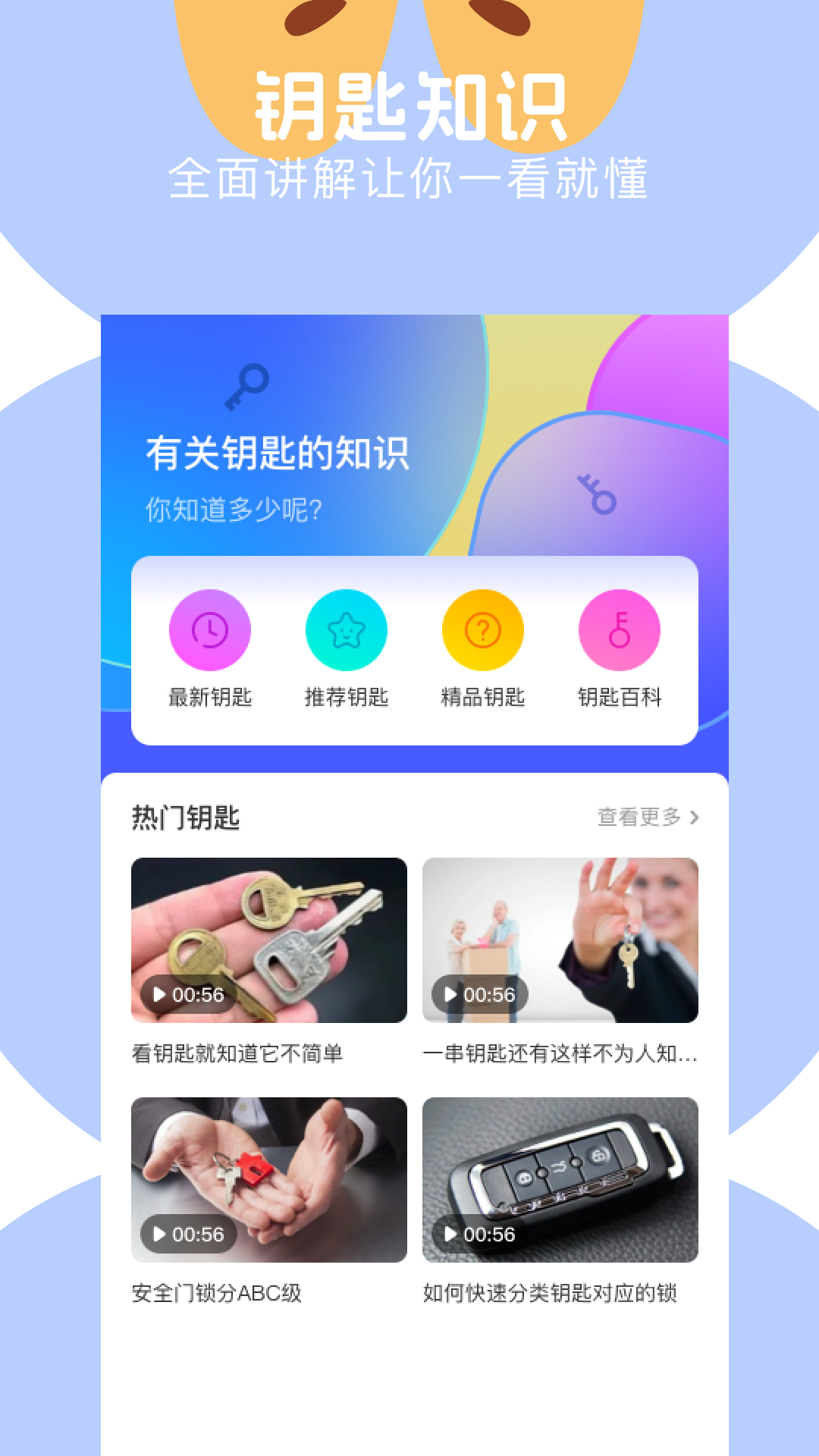The width and height of the screenshot is (819, 1456).
Task: Open the 最新钥匙 clock icon
Action: tap(210, 629)
